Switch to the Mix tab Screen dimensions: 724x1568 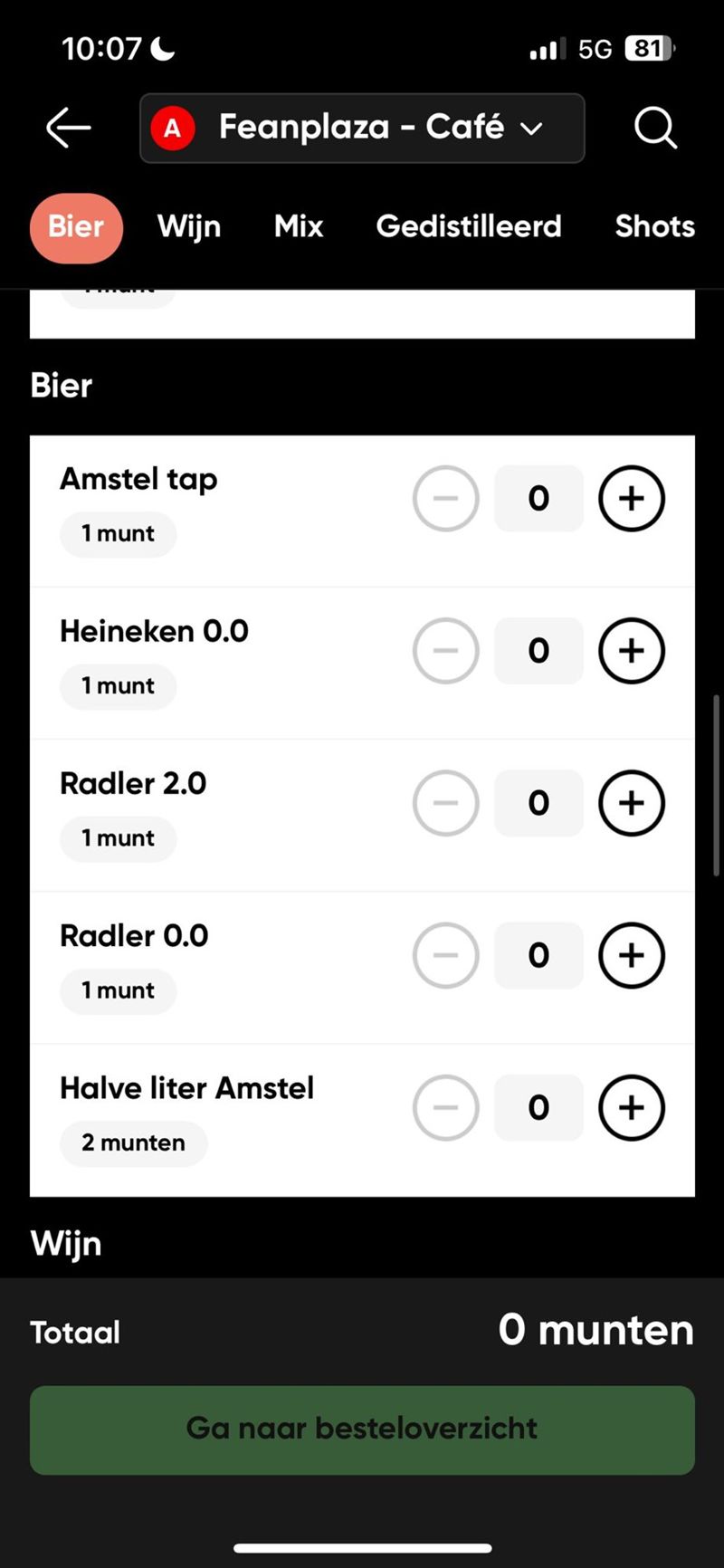[x=299, y=227]
